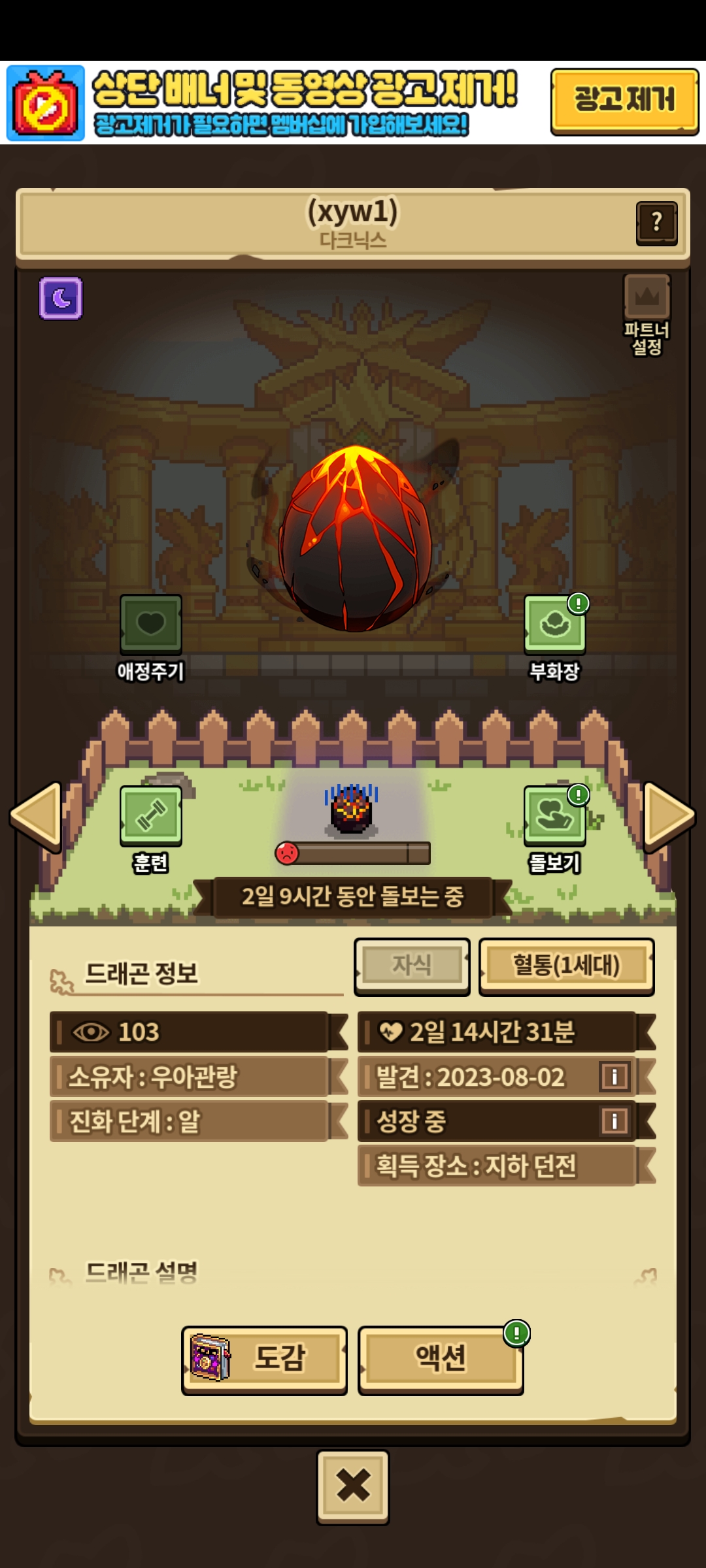Open the 액션 actions menu
This screenshot has width=706, height=1568.
pos(441,1359)
